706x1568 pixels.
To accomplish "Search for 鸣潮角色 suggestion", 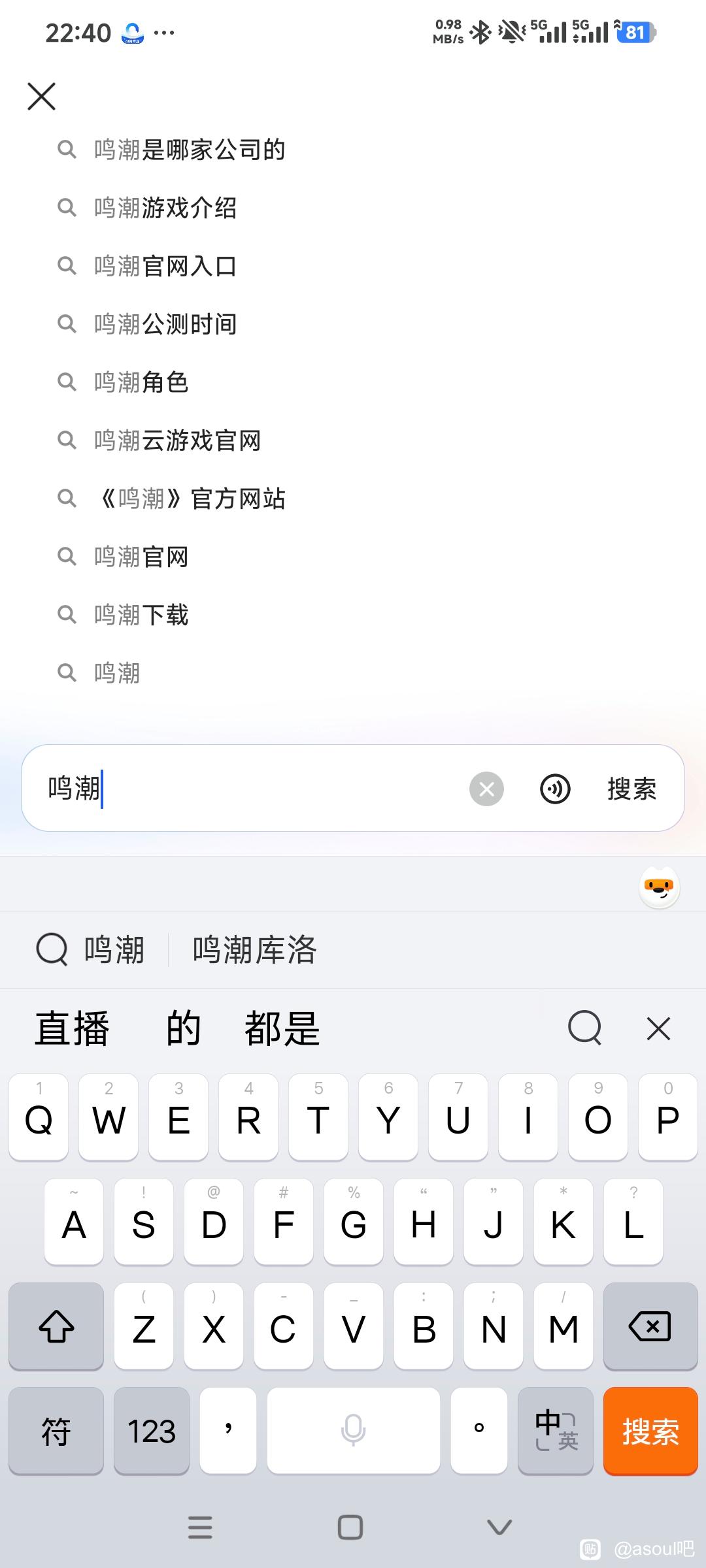I will pos(141,383).
